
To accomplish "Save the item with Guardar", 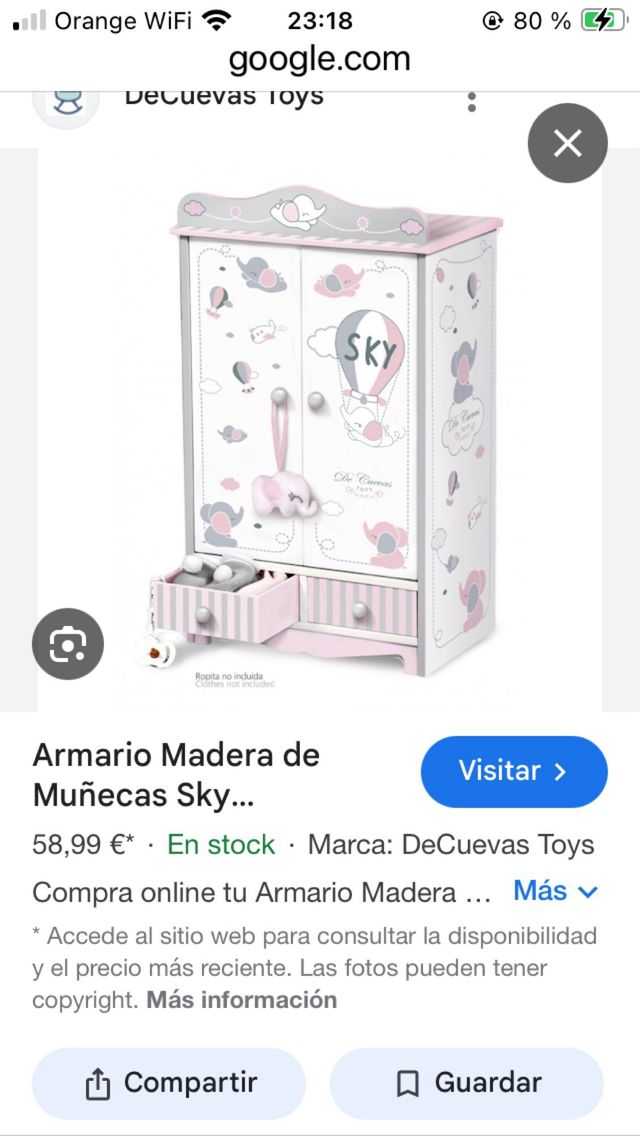I will [467, 1083].
